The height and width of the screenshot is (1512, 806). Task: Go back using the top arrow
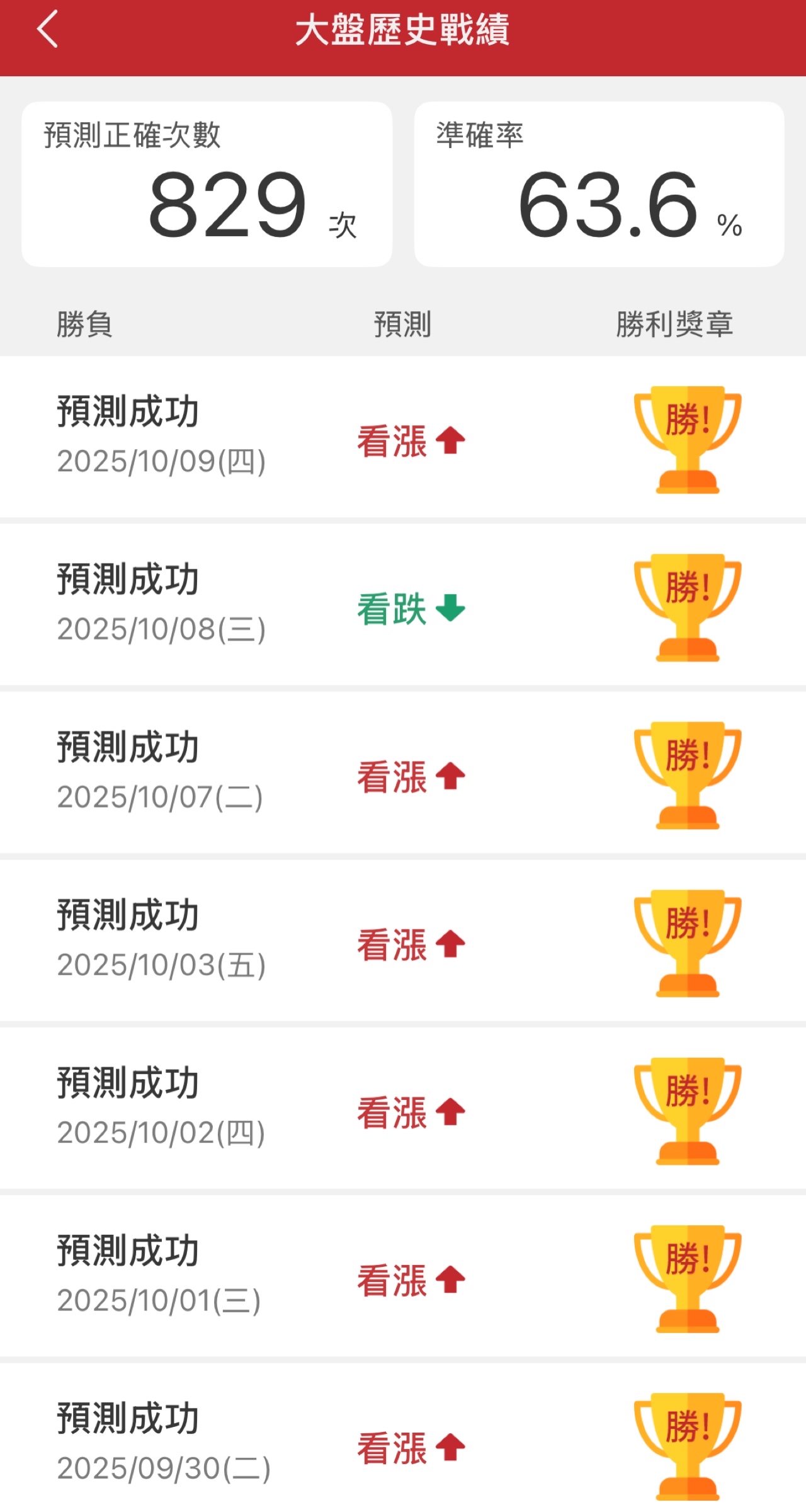pyautogui.click(x=47, y=30)
